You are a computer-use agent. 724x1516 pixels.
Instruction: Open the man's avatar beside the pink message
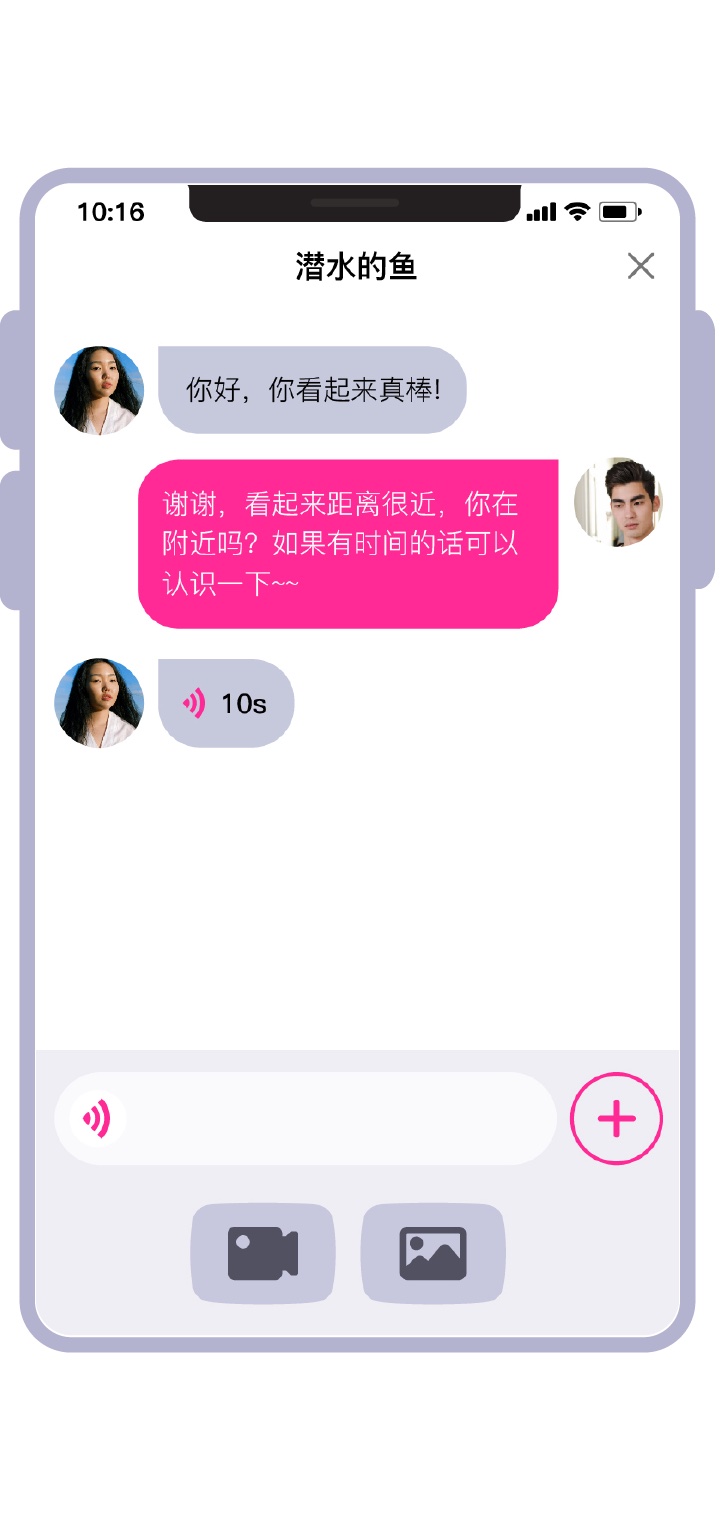[618, 502]
